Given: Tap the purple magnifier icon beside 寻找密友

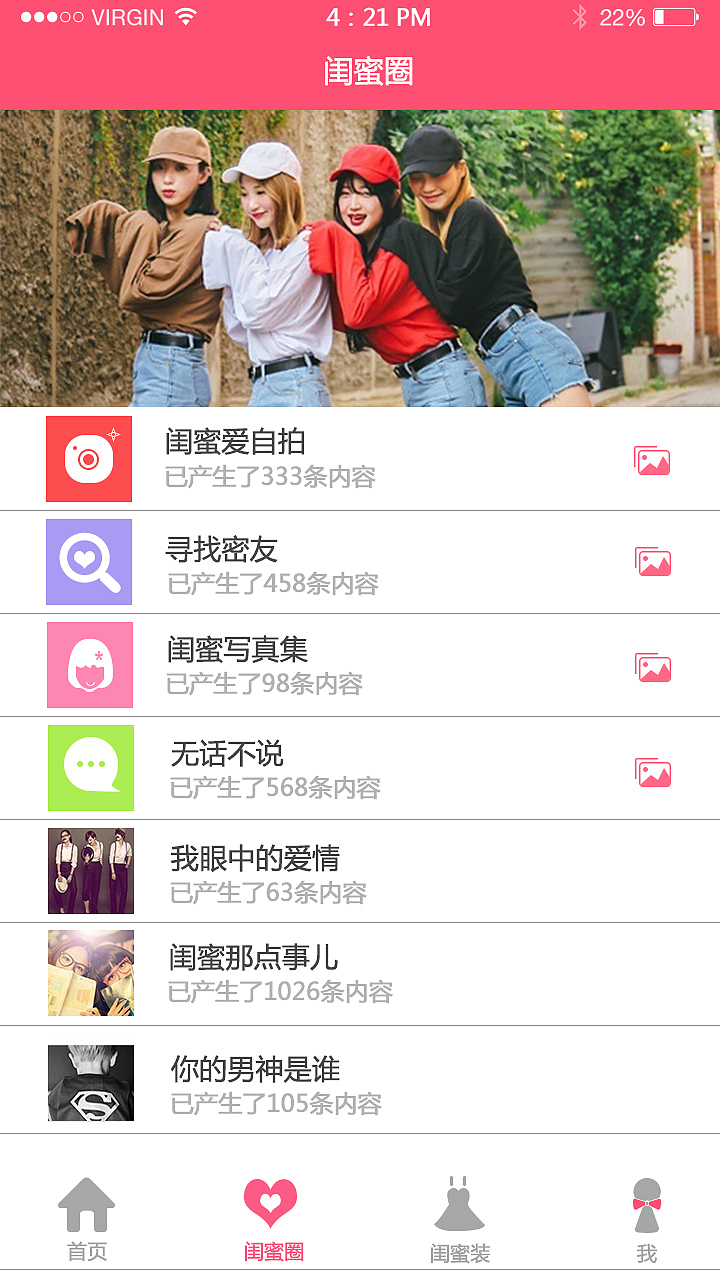Looking at the screenshot, I should tap(89, 561).
